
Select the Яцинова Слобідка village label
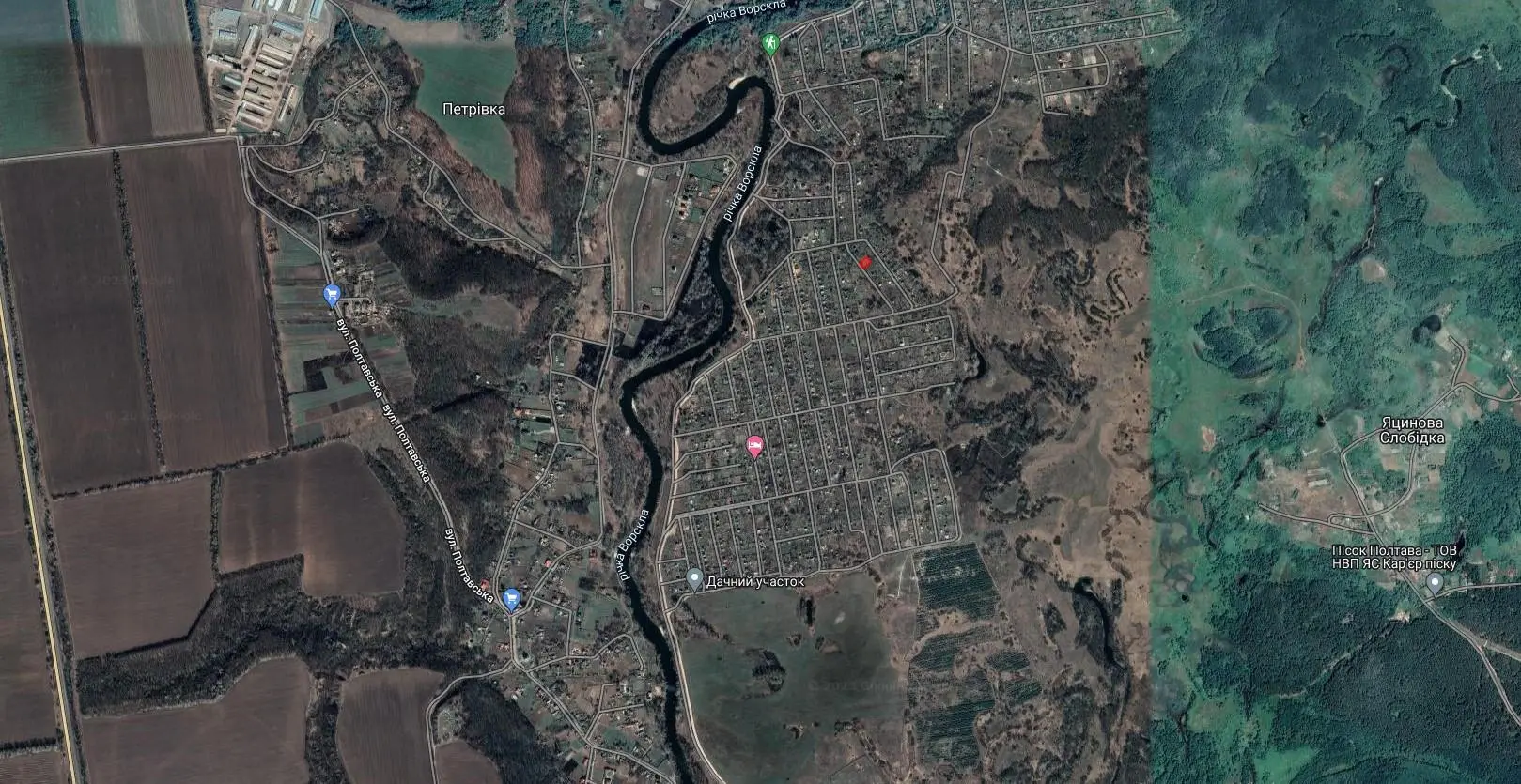1412,430
